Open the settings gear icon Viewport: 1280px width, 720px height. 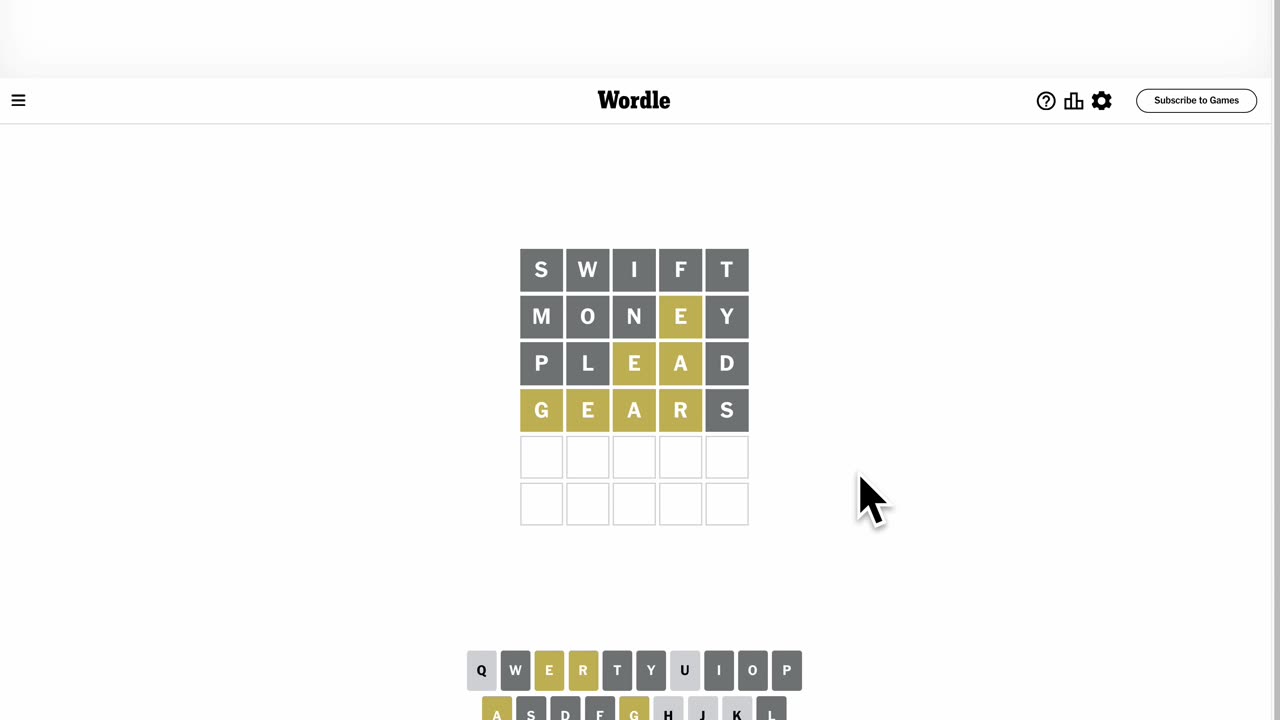click(1102, 101)
